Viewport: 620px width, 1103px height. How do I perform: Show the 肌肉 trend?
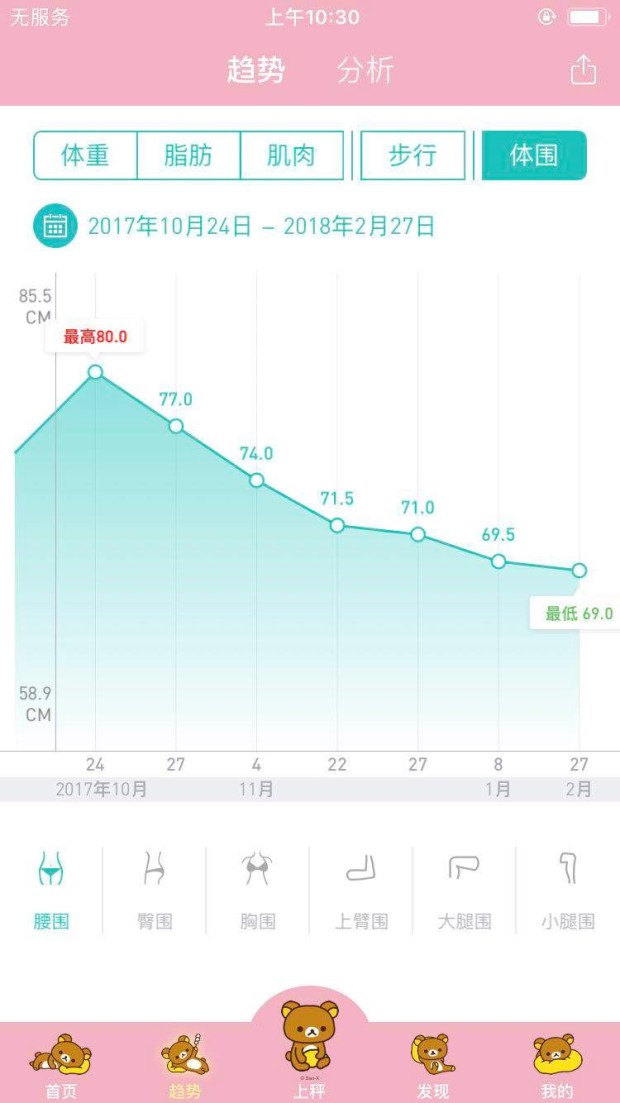pyautogui.click(x=292, y=155)
